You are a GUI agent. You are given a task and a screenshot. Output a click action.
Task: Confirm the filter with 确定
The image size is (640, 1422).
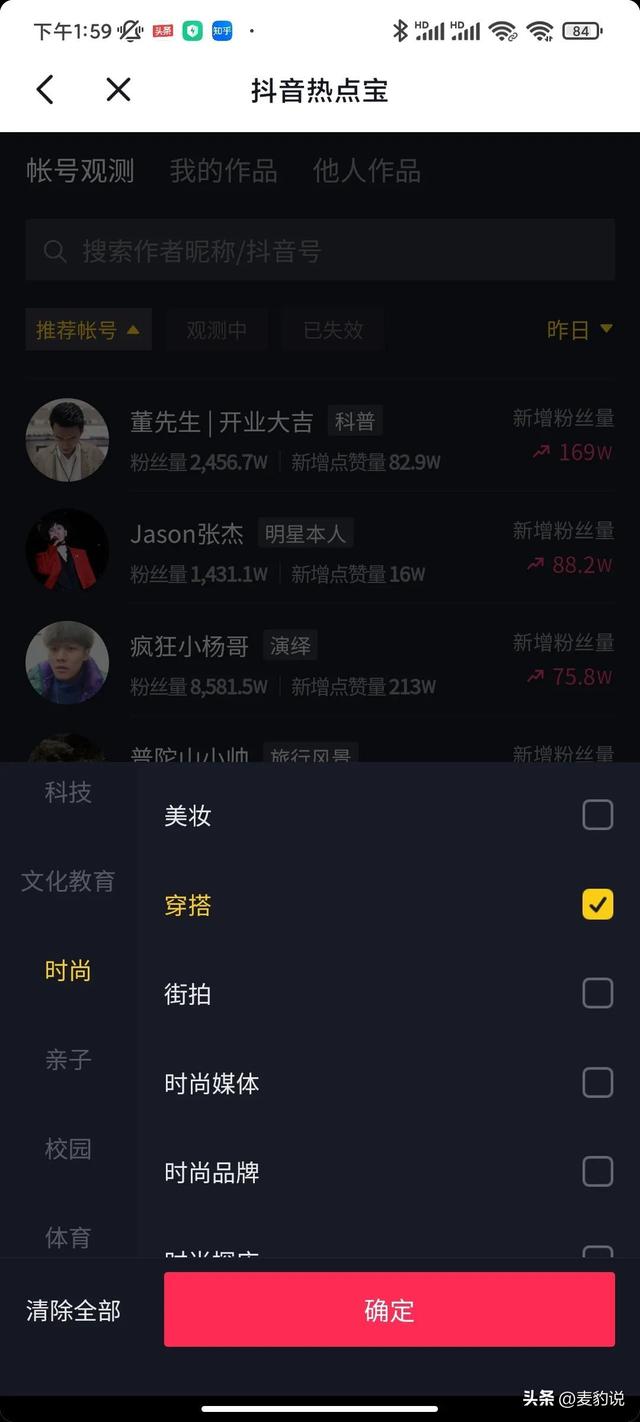(x=389, y=1310)
